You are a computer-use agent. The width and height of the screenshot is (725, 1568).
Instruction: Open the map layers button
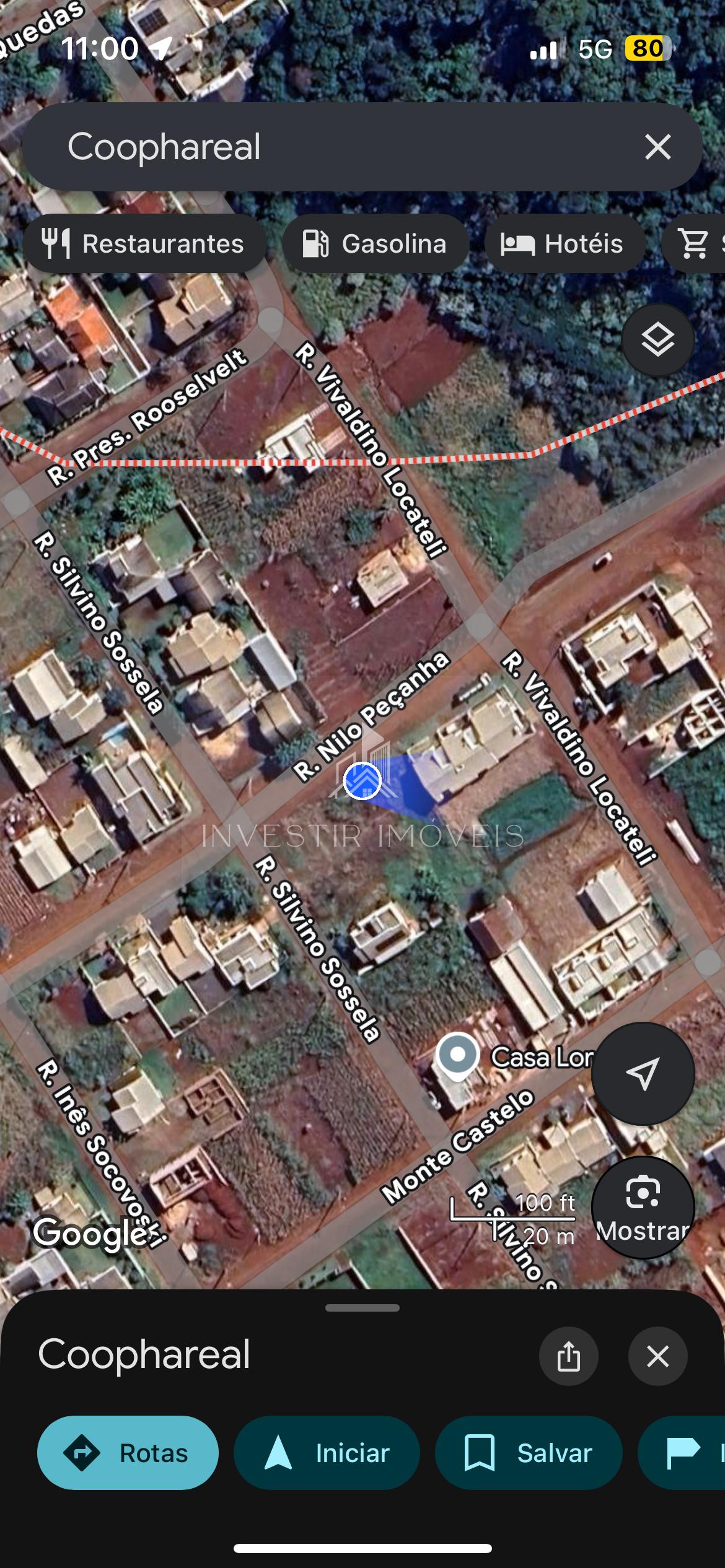pyautogui.click(x=657, y=339)
